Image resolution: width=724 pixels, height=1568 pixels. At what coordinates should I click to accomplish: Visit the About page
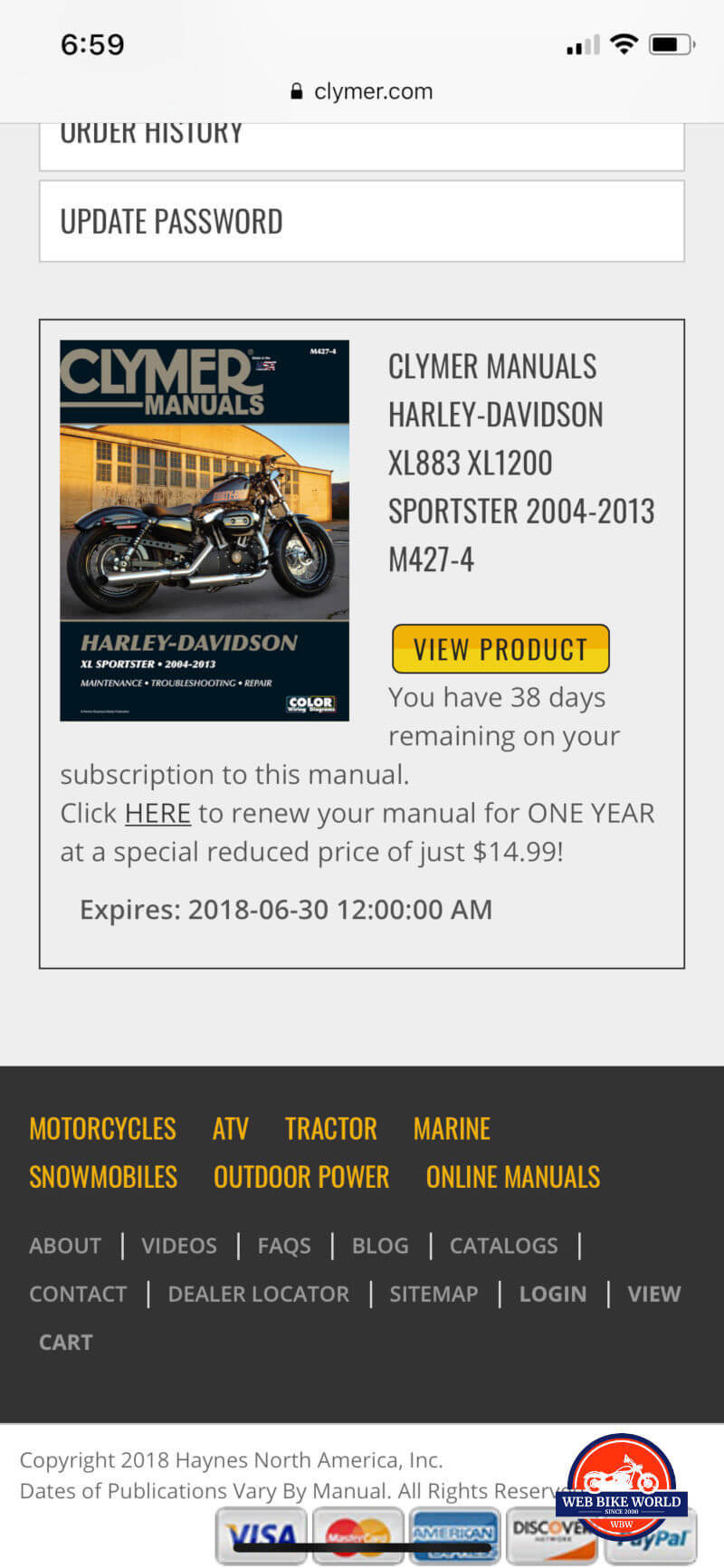tap(65, 1246)
